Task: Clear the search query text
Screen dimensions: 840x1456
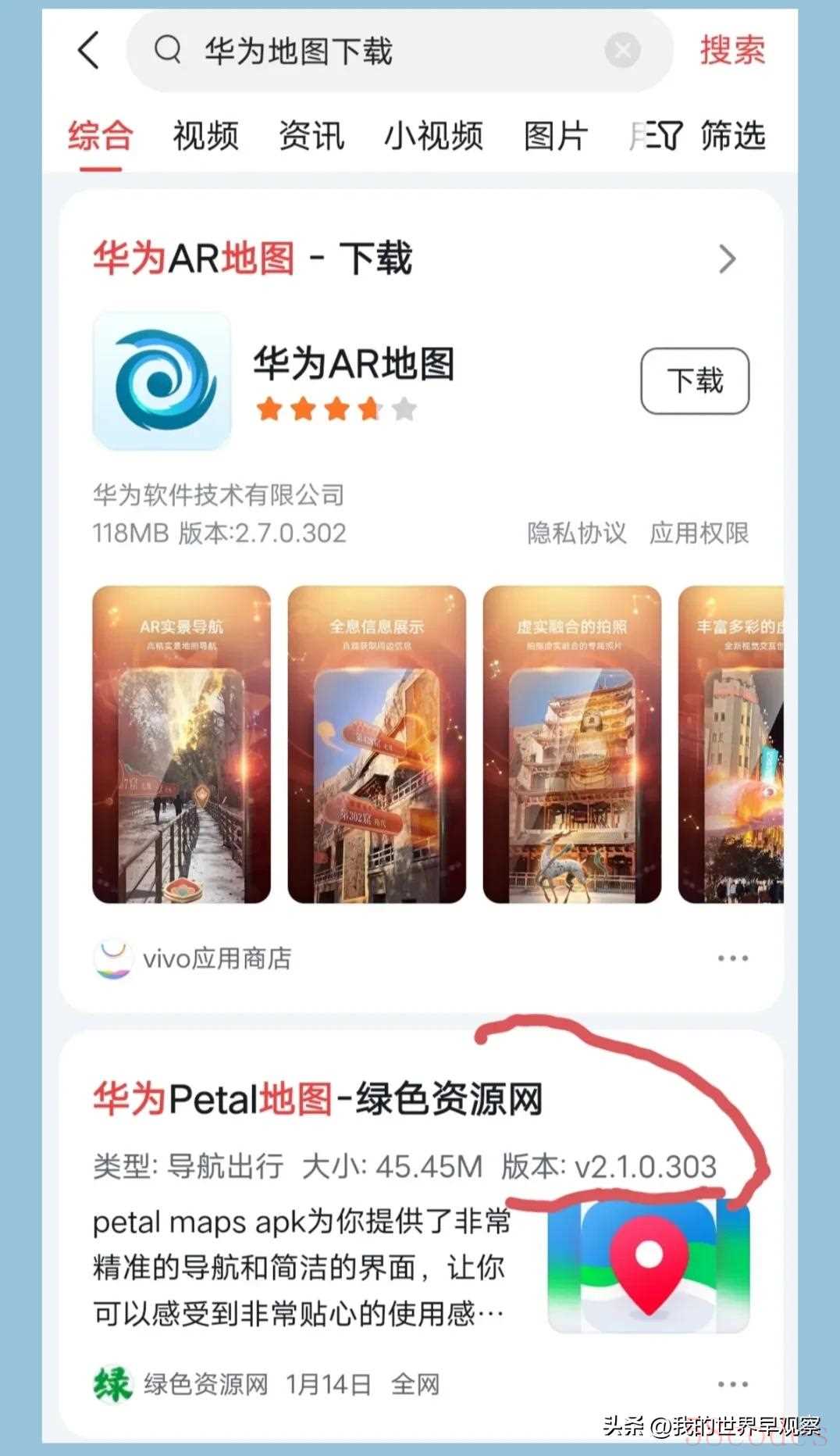Action: (622, 52)
